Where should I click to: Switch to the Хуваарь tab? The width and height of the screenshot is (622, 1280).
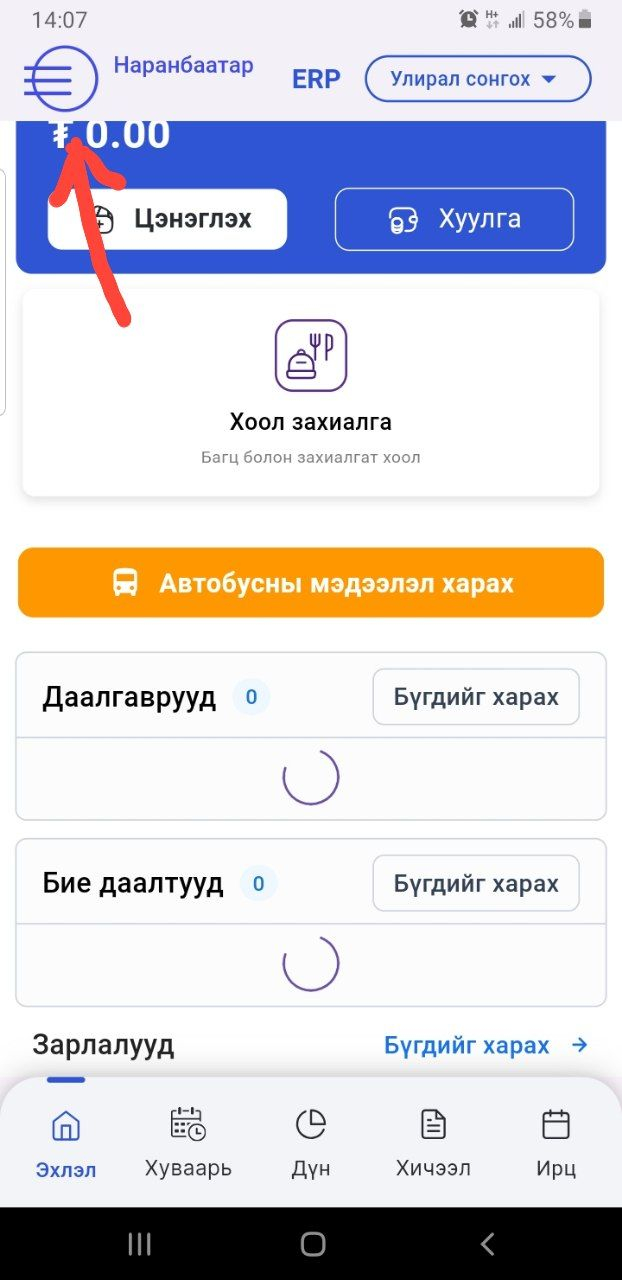tap(188, 1142)
